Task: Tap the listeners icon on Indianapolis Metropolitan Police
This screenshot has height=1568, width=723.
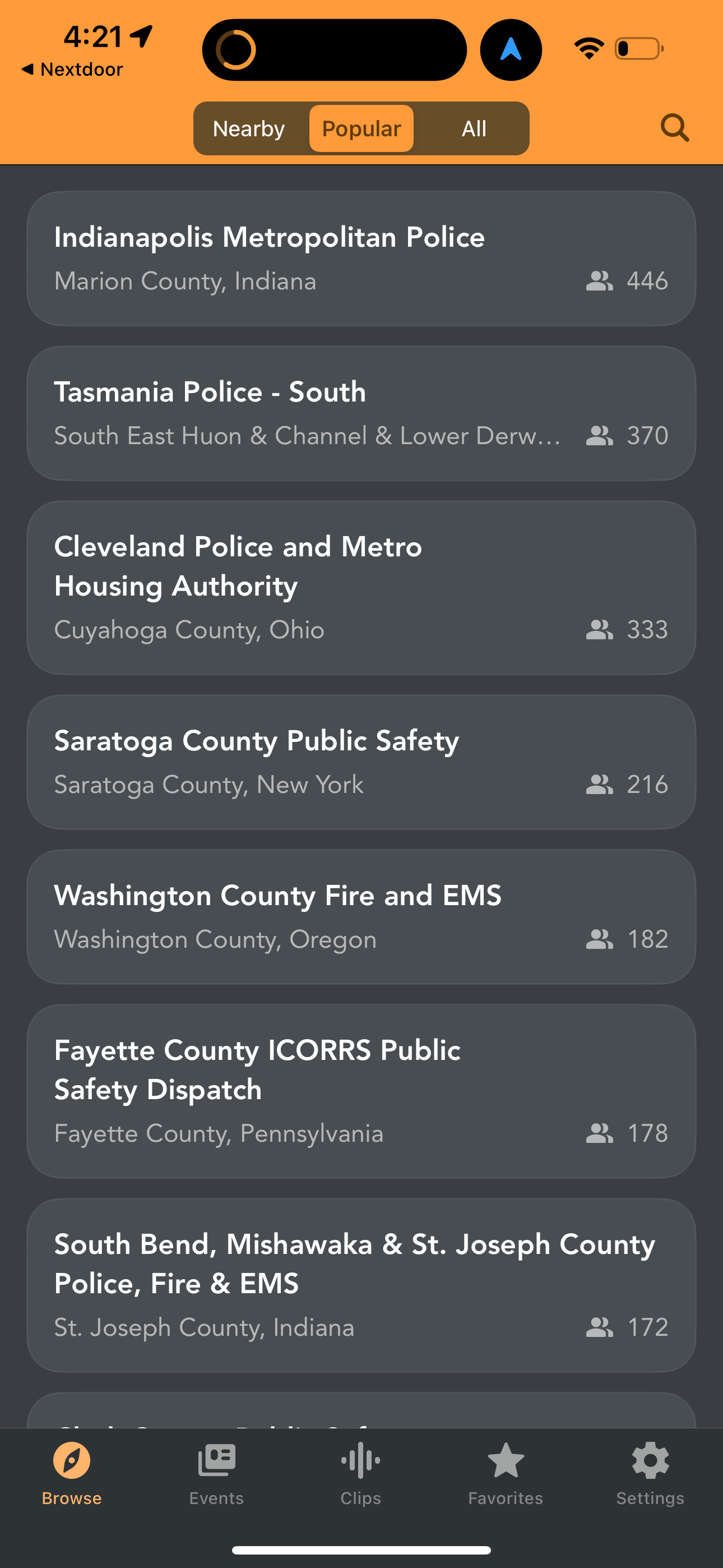Action: [x=599, y=281]
